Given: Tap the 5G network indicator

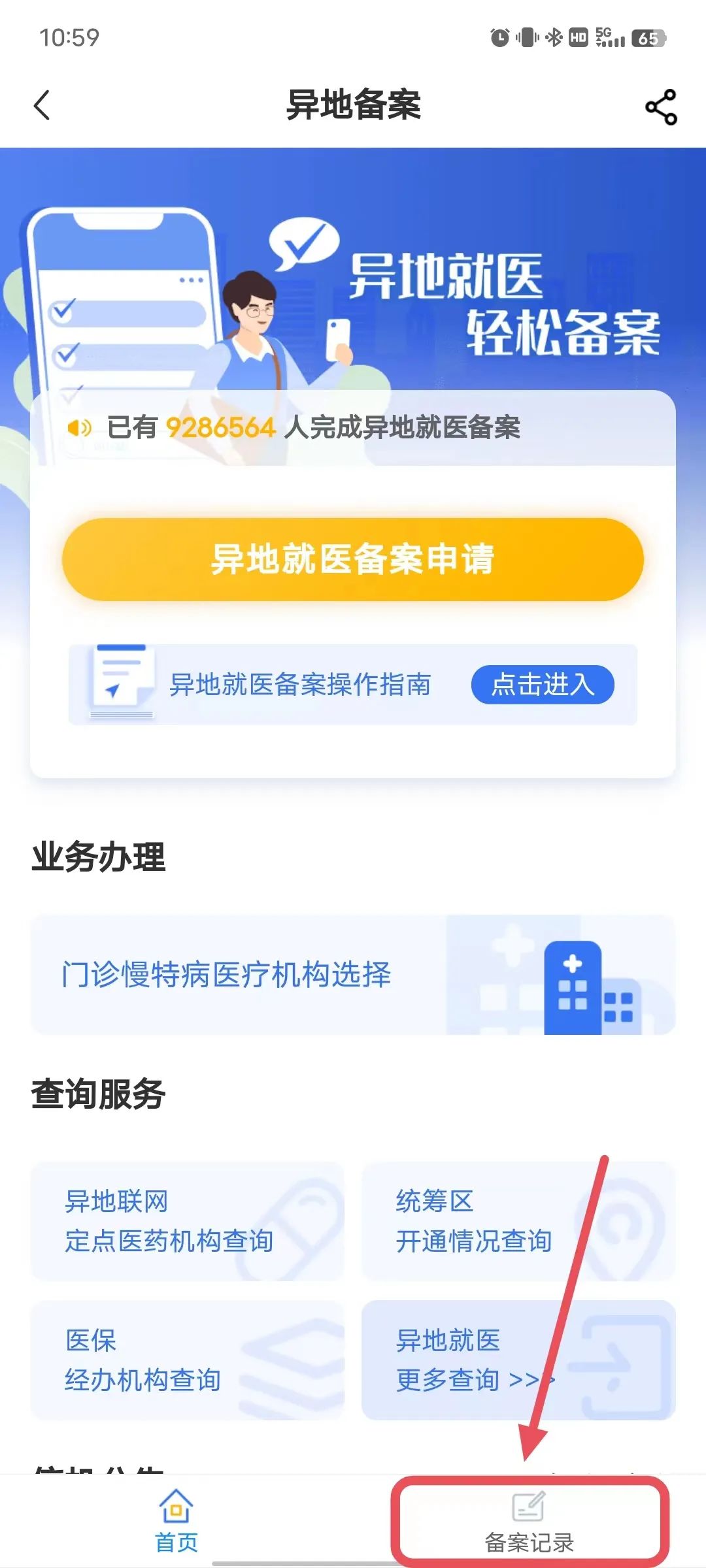Looking at the screenshot, I should click(608, 38).
